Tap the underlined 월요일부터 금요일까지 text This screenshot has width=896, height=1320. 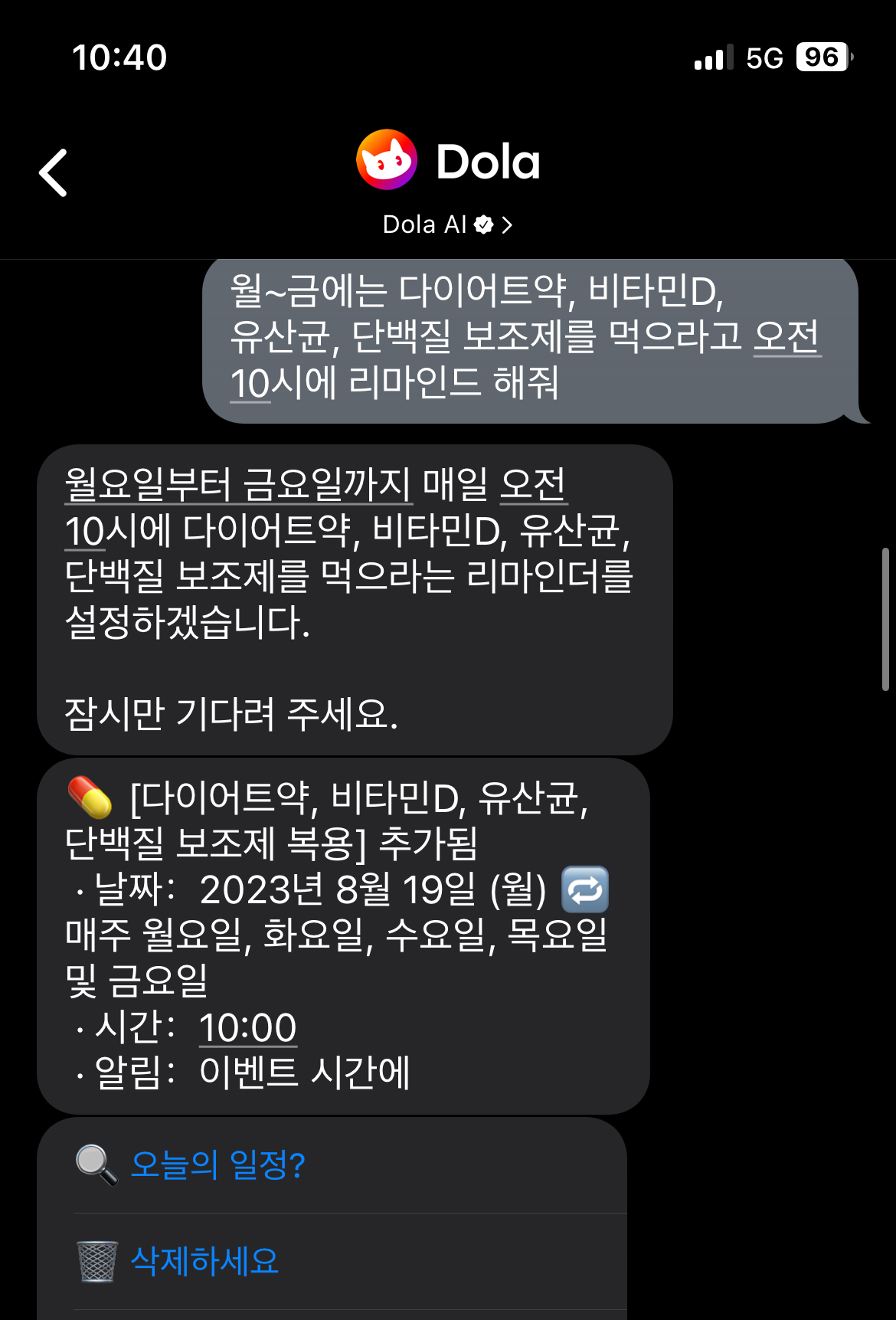pos(238,484)
